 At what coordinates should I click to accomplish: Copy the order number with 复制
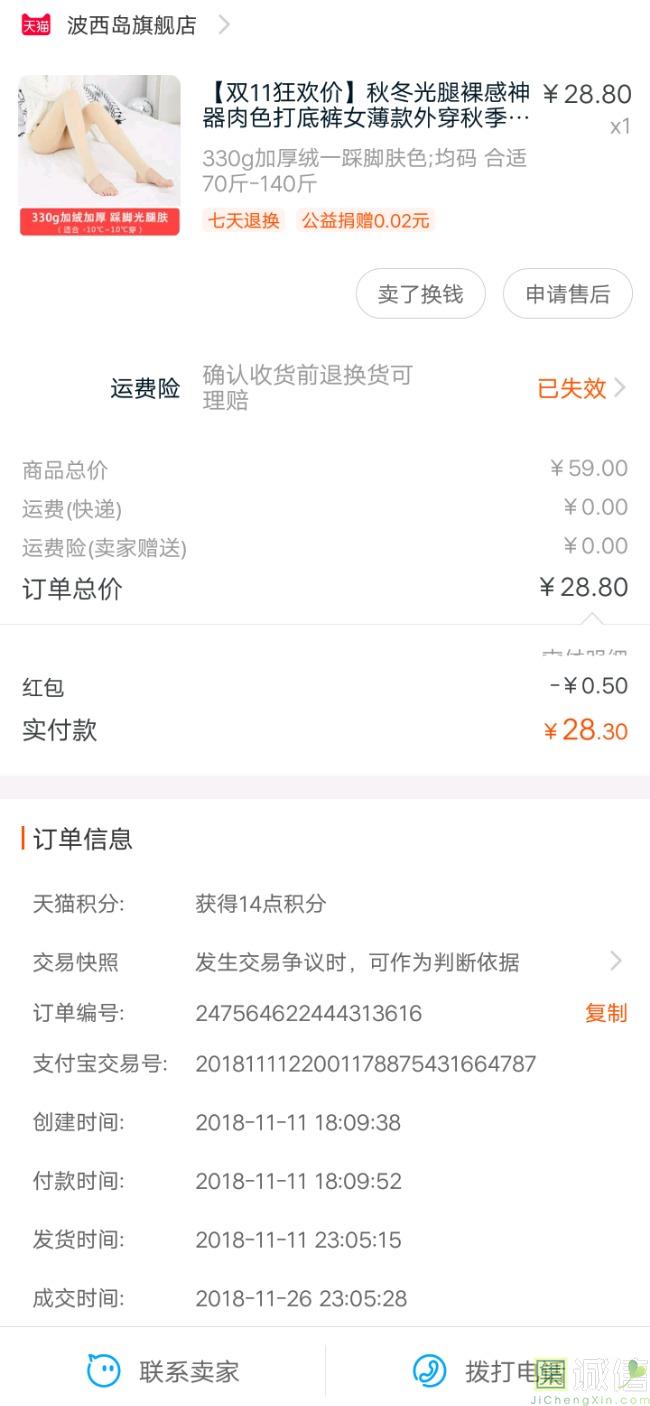(x=606, y=1013)
